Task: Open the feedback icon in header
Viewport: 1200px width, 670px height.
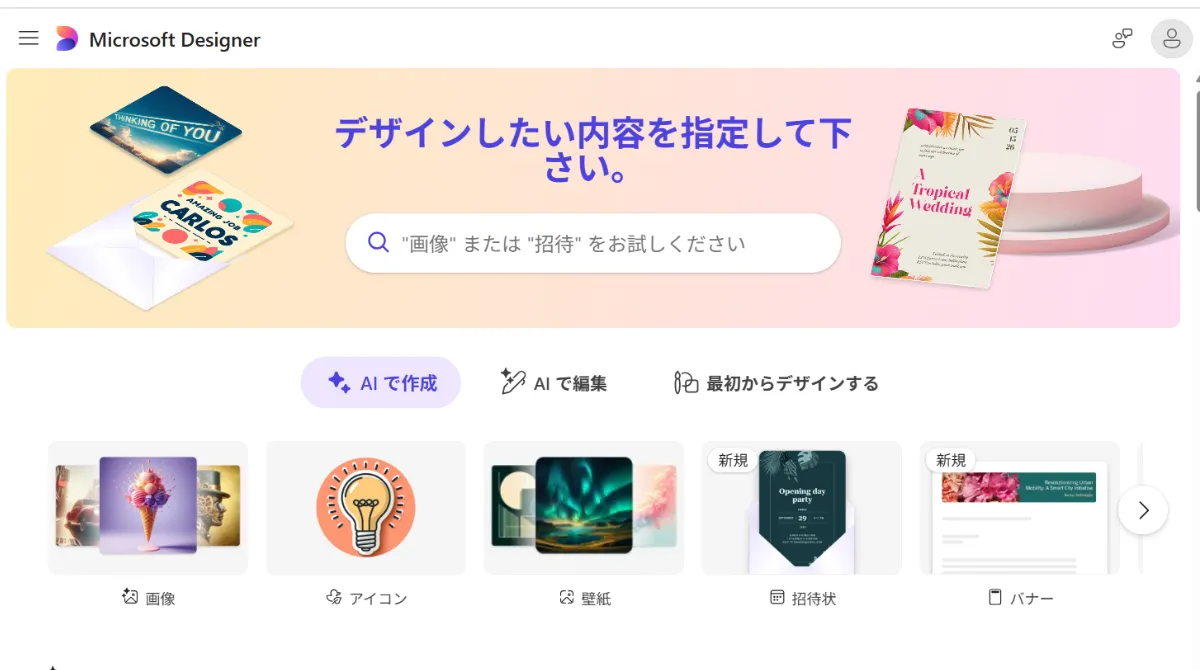Action: [1122, 39]
